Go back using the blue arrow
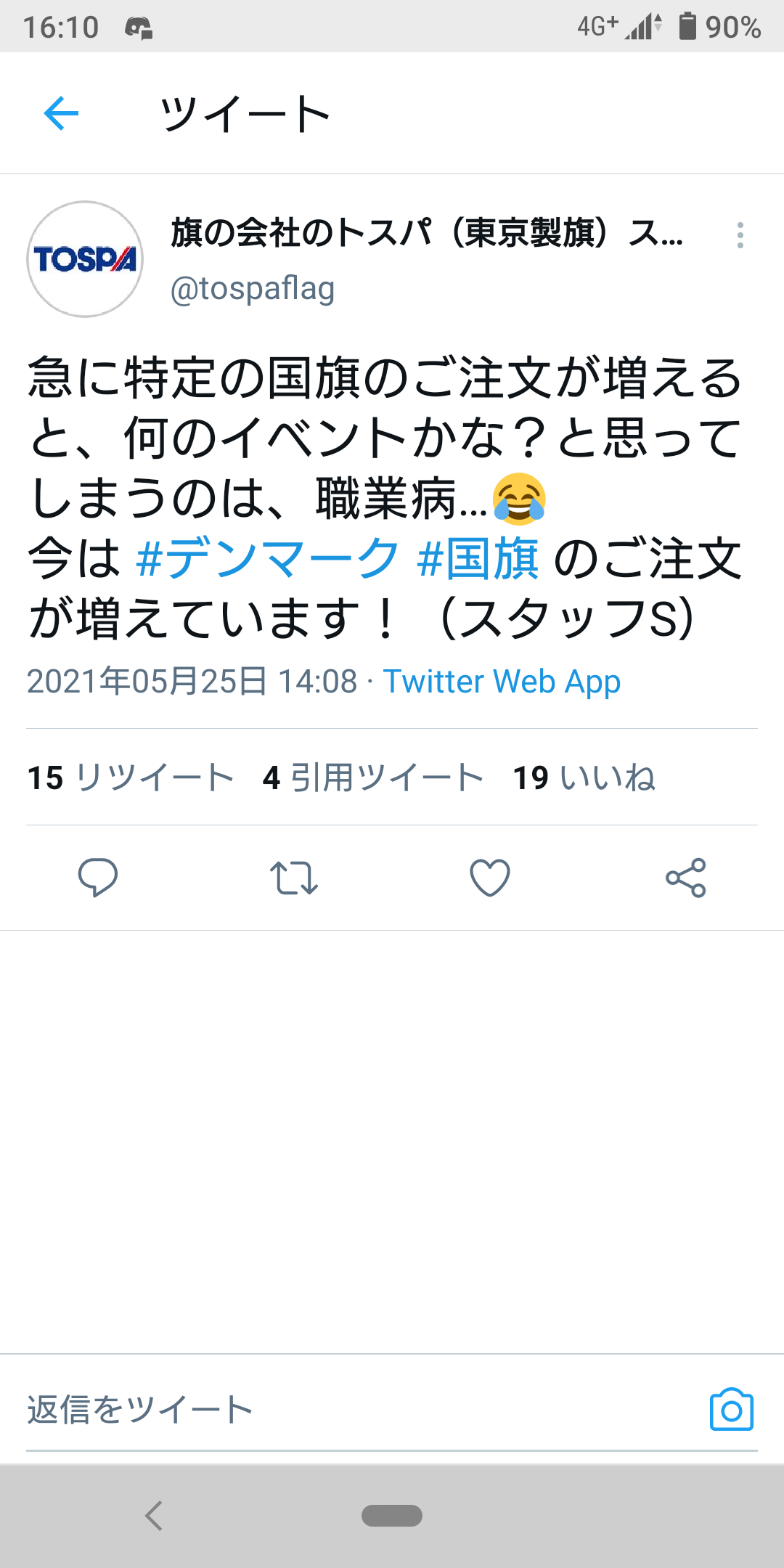The height and width of the screenshot is (1568, 784). pos(61,113)
